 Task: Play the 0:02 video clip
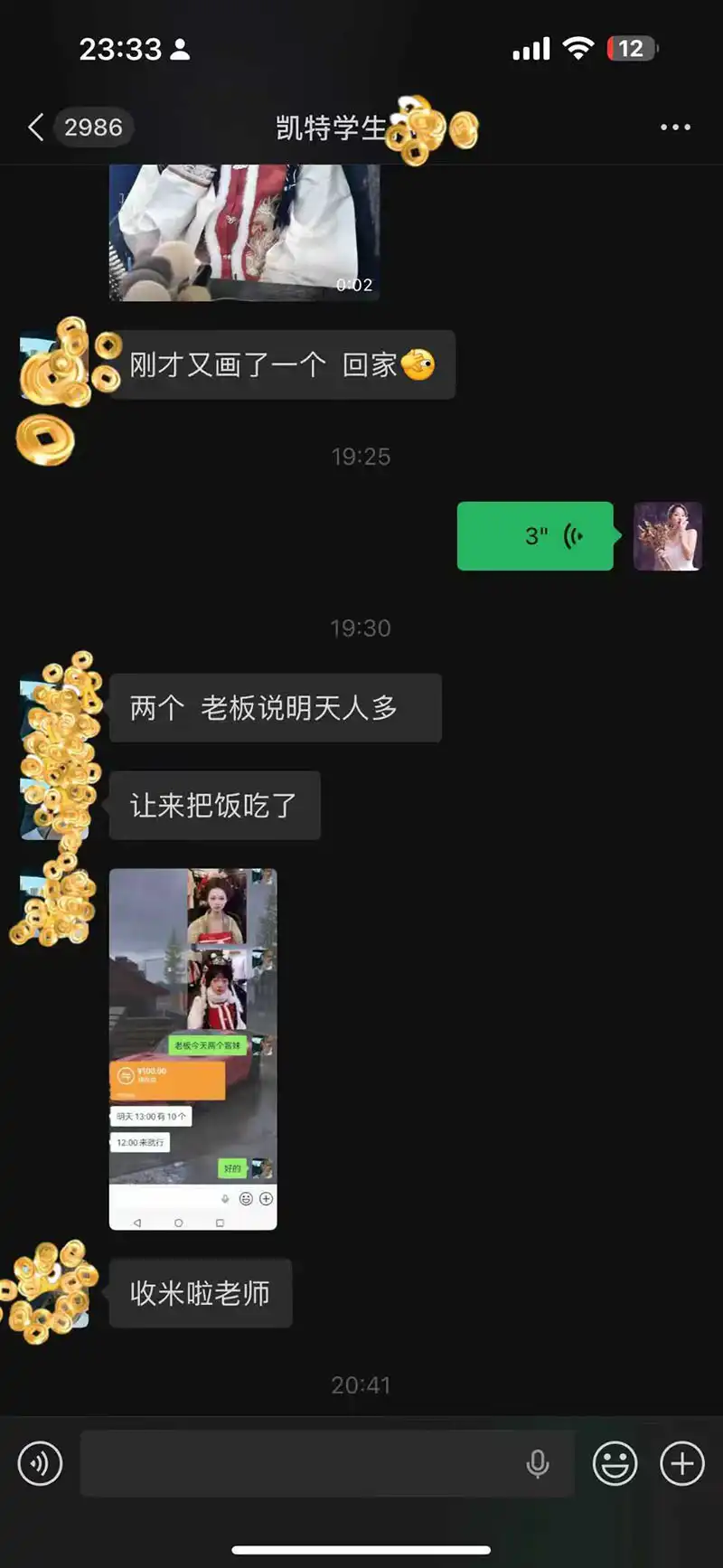pyautogui.click(x=244, y=233)
